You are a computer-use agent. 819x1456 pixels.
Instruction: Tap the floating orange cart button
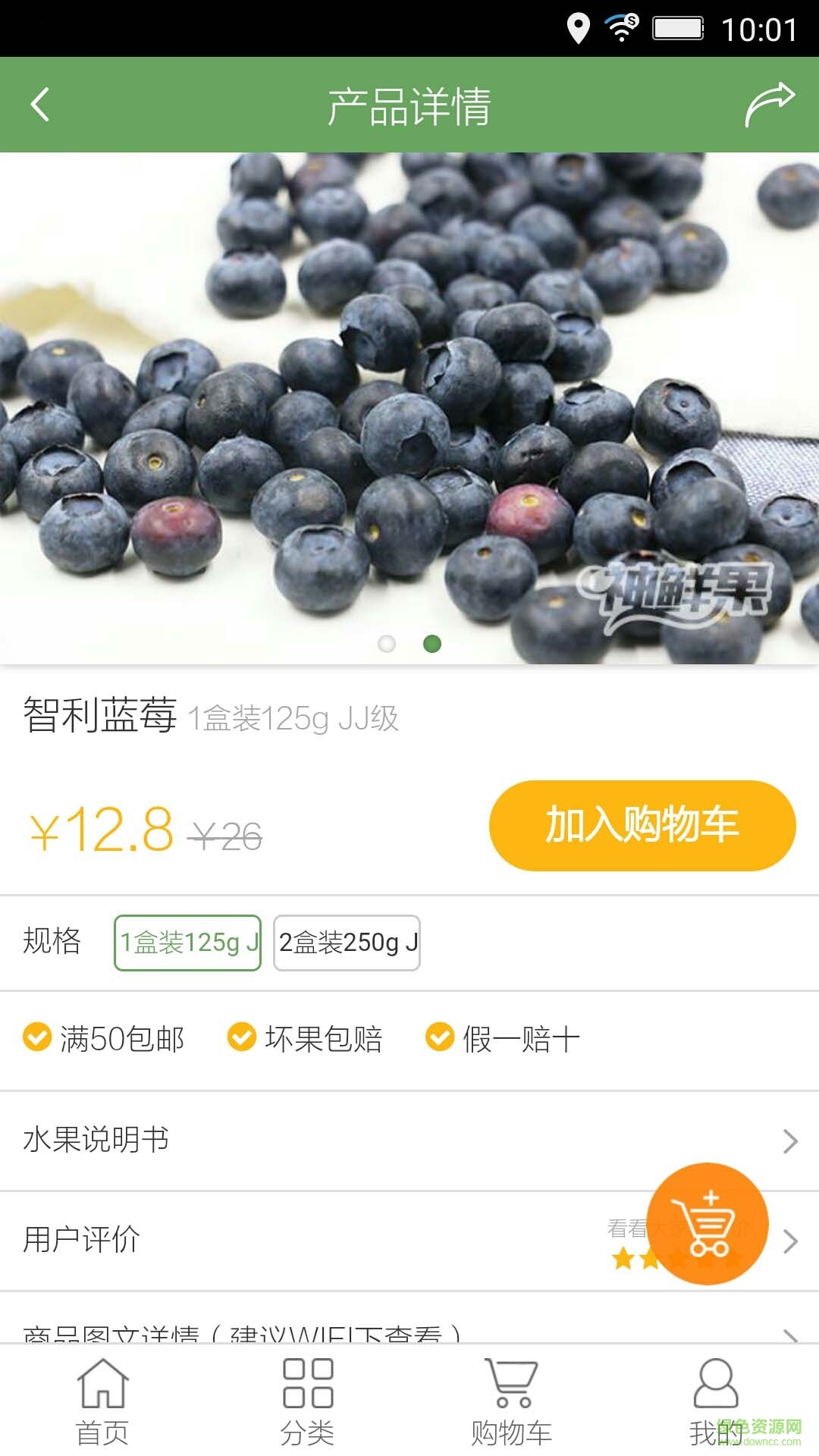708,1223
